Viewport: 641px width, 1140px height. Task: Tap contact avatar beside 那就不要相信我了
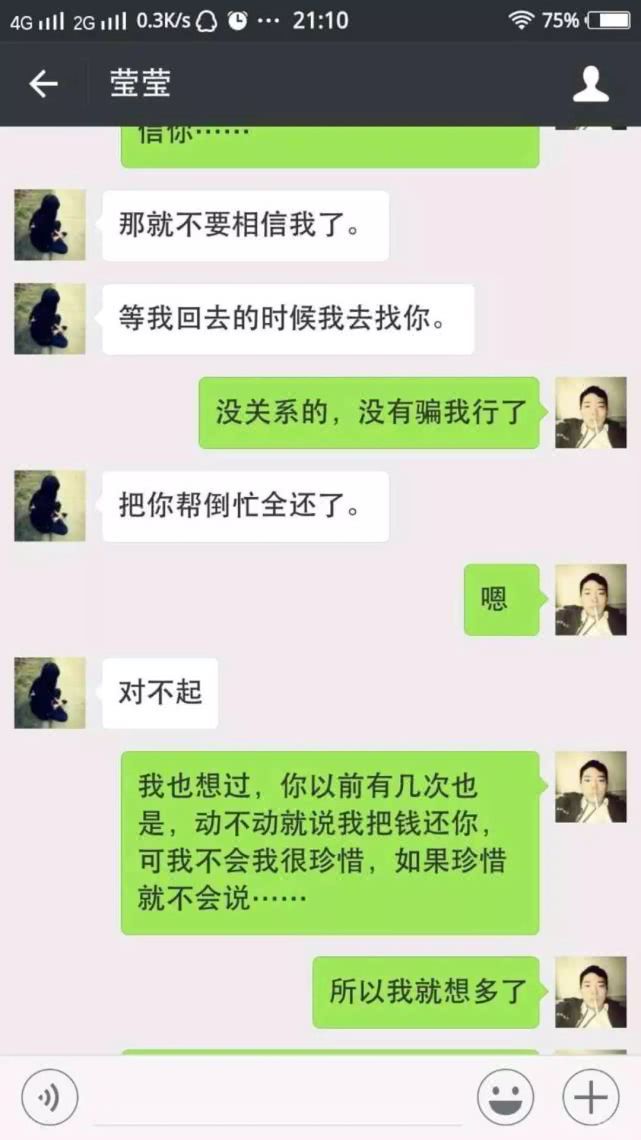[50, 225]
